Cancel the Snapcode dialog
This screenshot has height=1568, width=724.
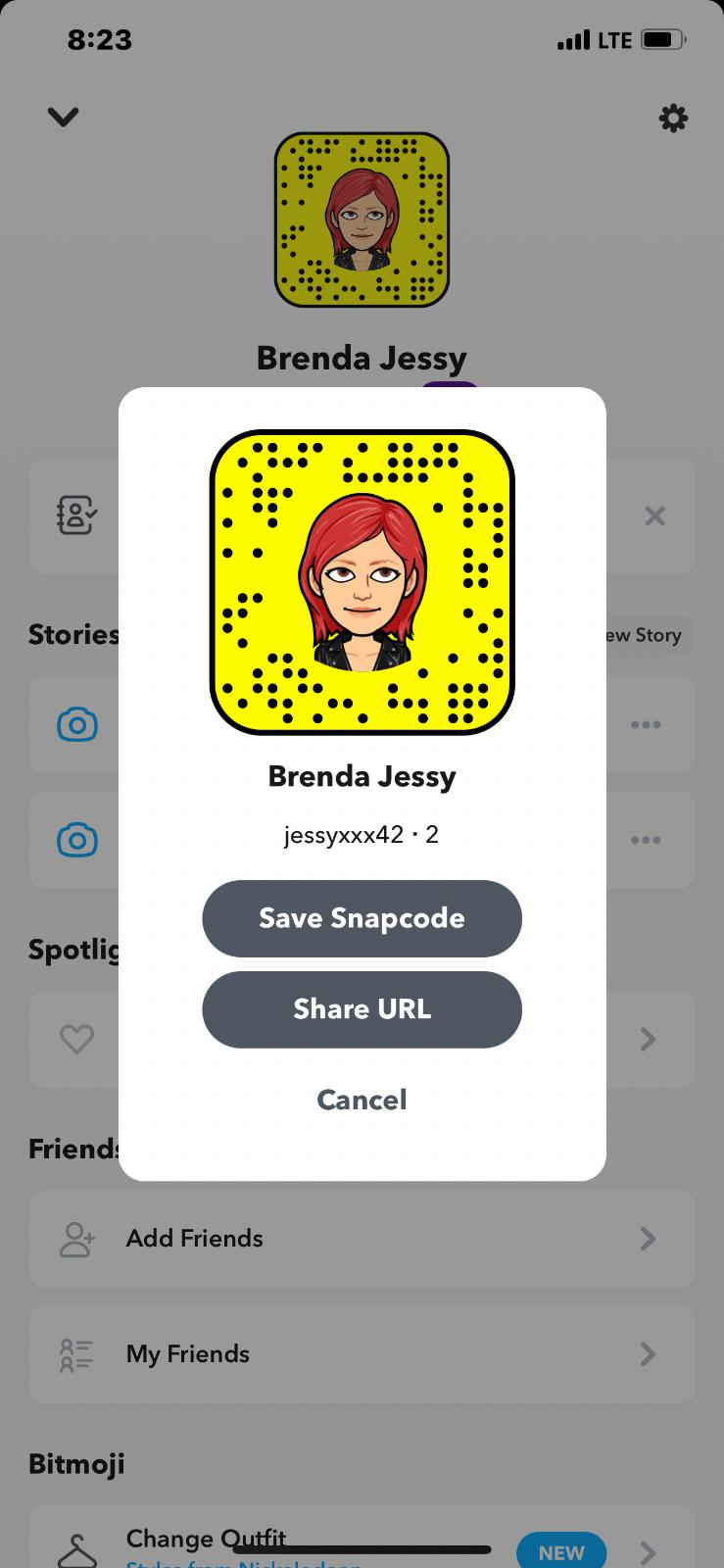pyautogui.click(x=362, y=1100)
